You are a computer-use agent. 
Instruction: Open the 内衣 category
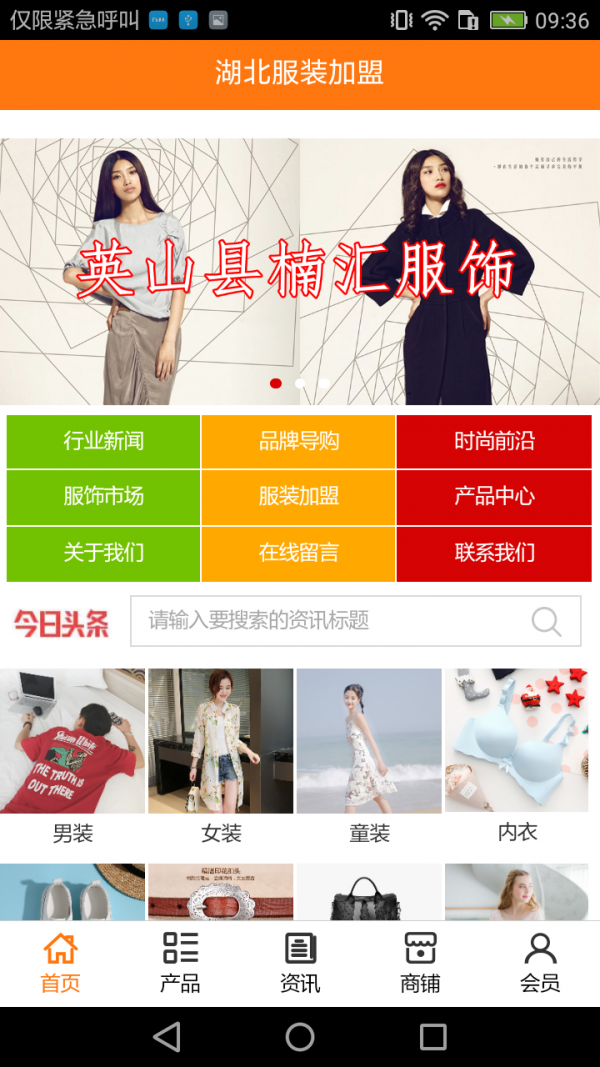click(517, 757)
